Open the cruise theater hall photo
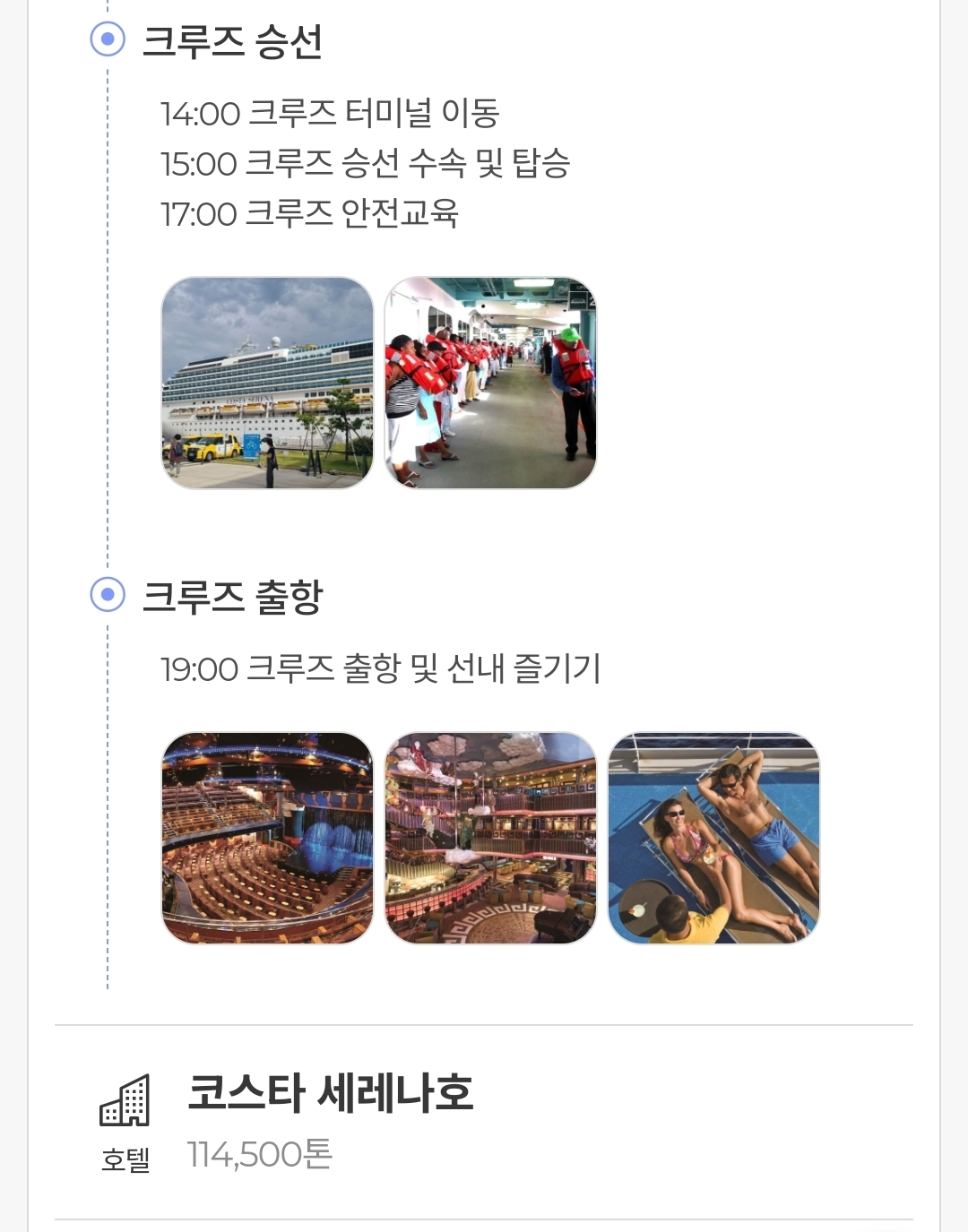The image size is (968, 1232). click(x=267, y=838)
